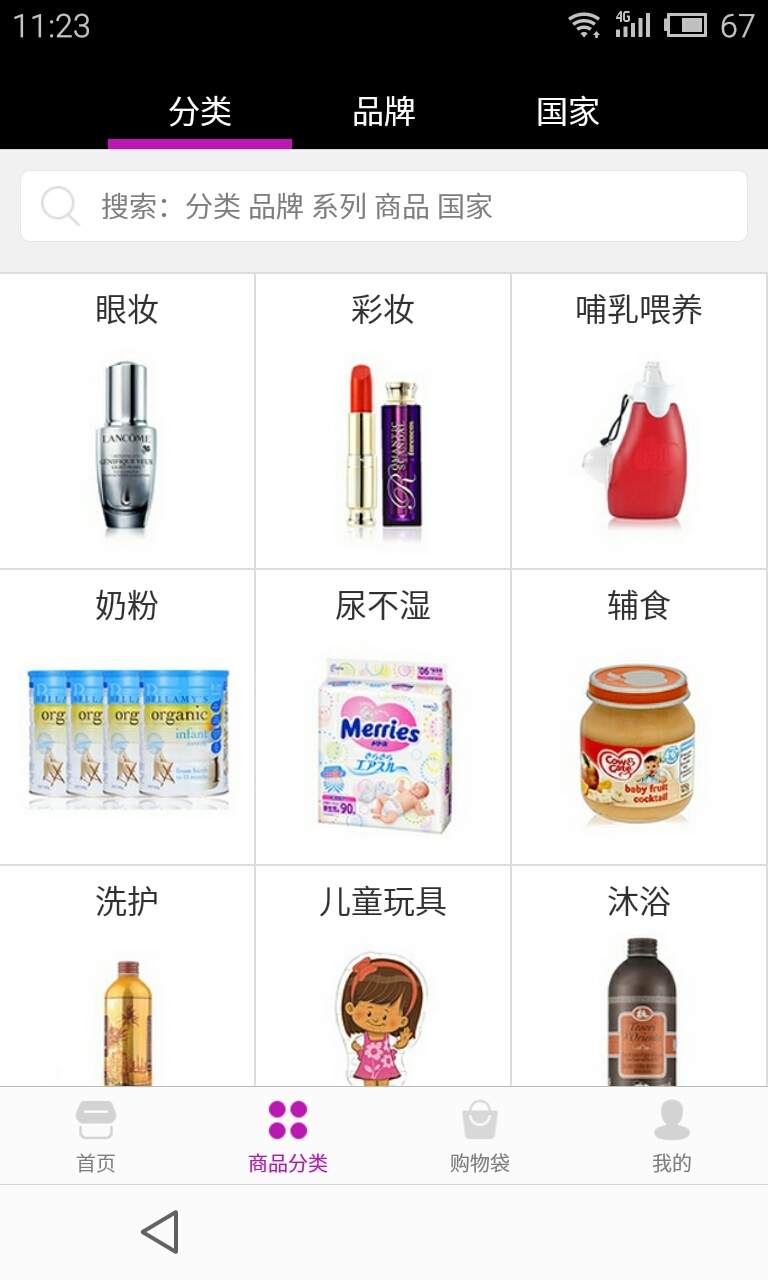This screenshot has height=1280, width=768.
Task: Select the 商品分类 bottom tab
Action: click(288, 1136)
